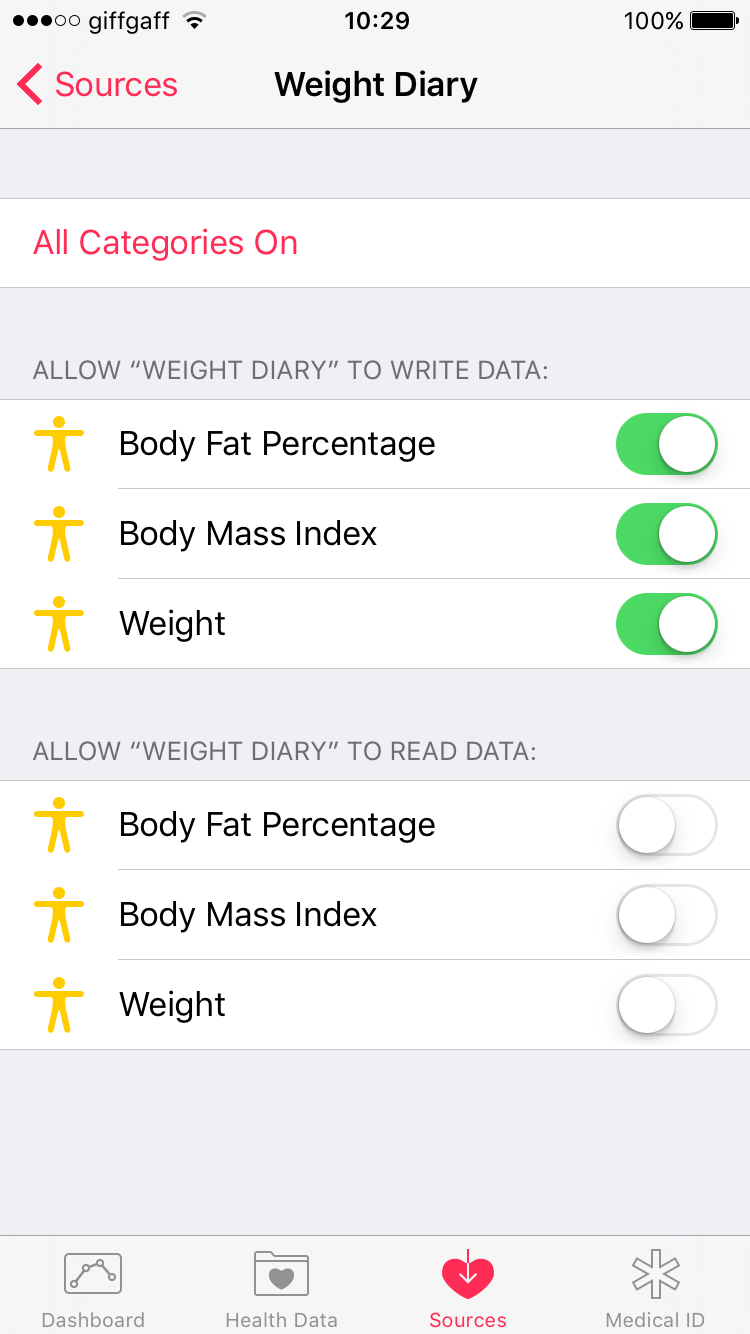Disable writing Body Fat Percentage data

point(666,444)
